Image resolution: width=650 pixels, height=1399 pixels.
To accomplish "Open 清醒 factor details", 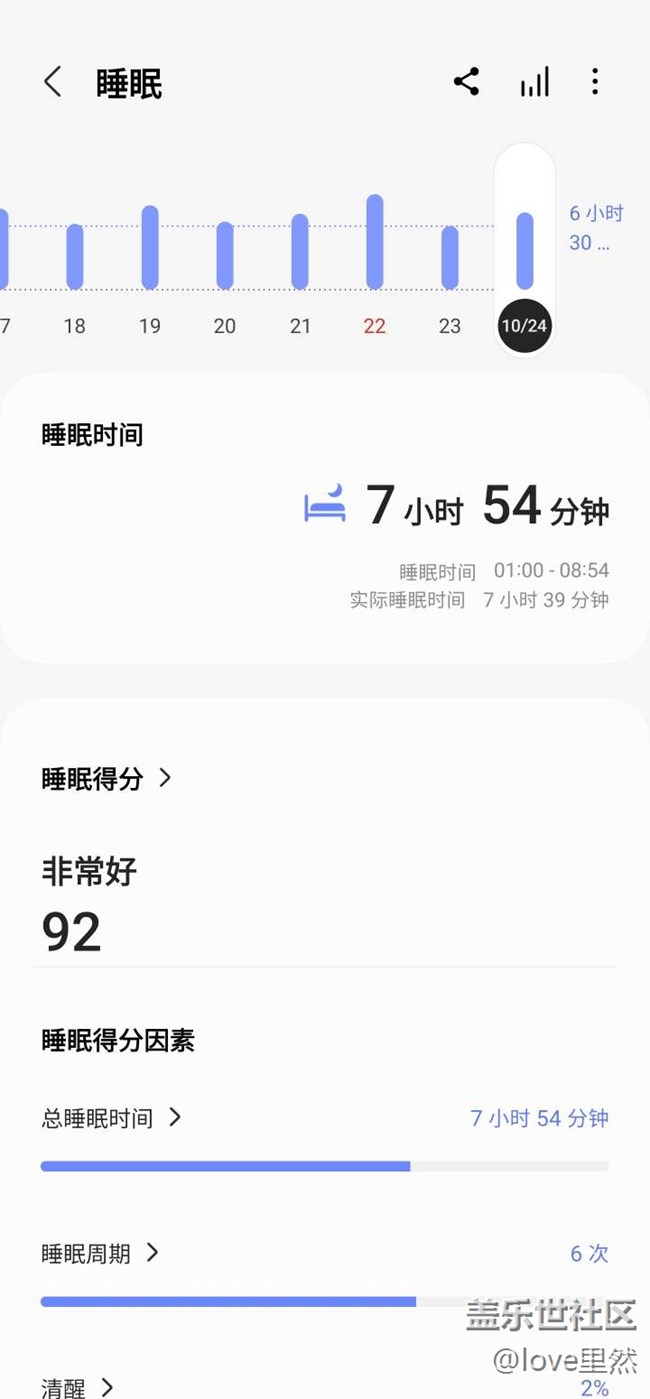I will 78,1387.
